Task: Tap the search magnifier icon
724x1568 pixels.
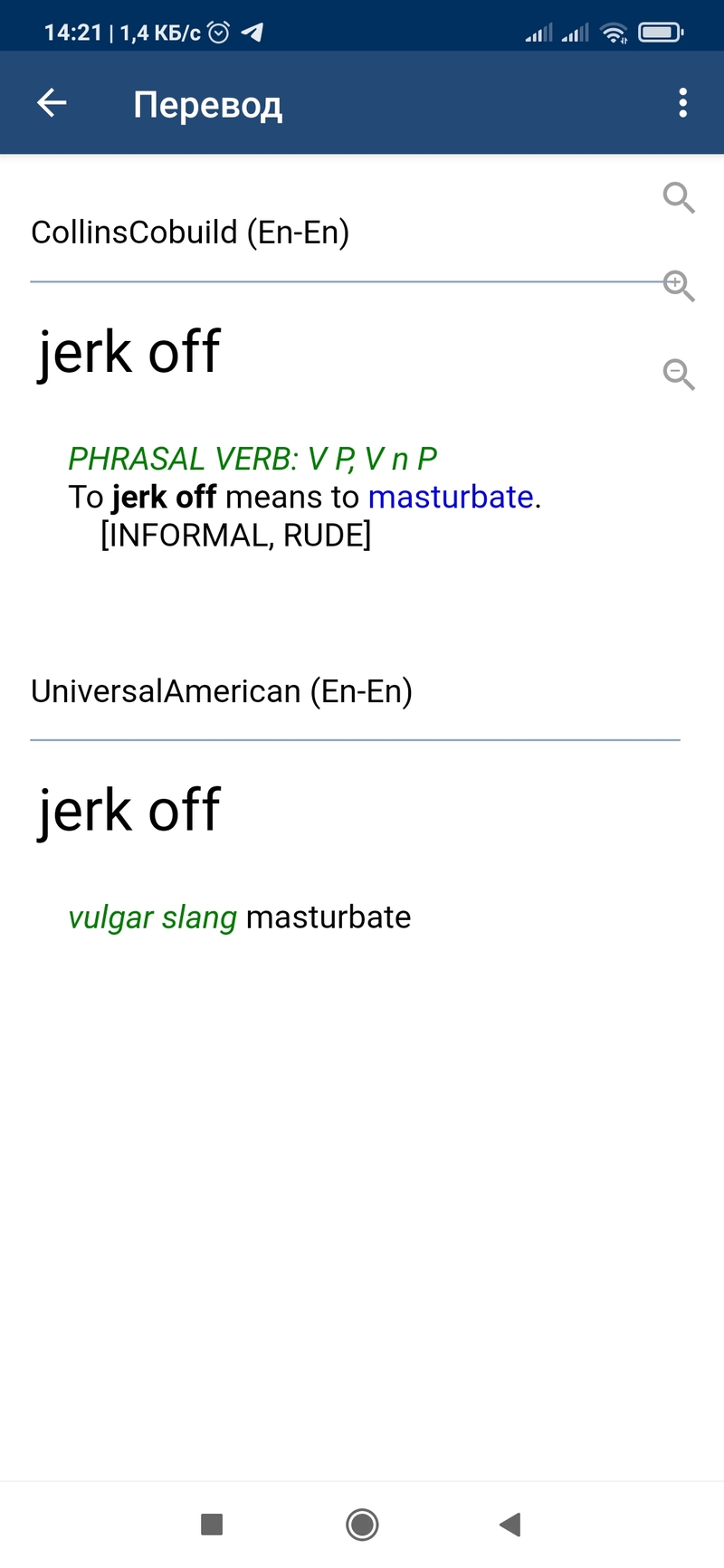Action: click(678, 196)
